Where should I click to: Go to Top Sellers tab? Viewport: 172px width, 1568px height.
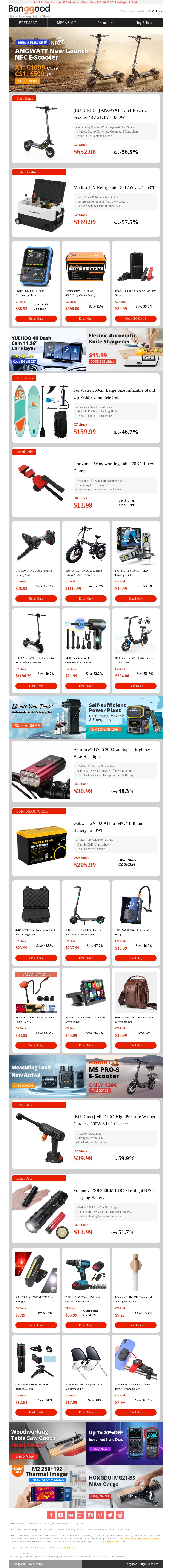click(144, 23)
